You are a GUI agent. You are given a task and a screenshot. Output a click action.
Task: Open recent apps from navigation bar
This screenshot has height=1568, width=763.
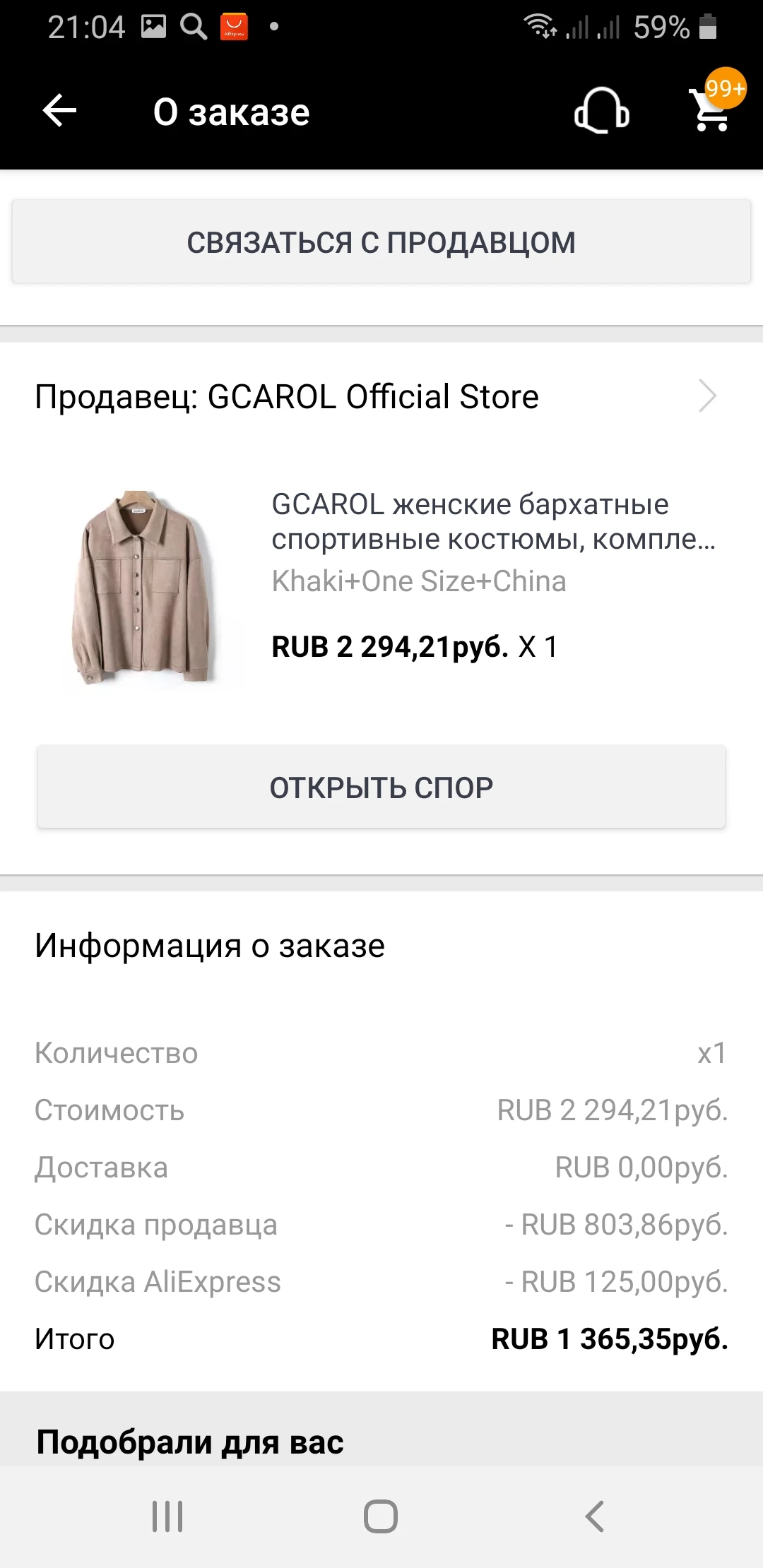(x=167, y=1516)
